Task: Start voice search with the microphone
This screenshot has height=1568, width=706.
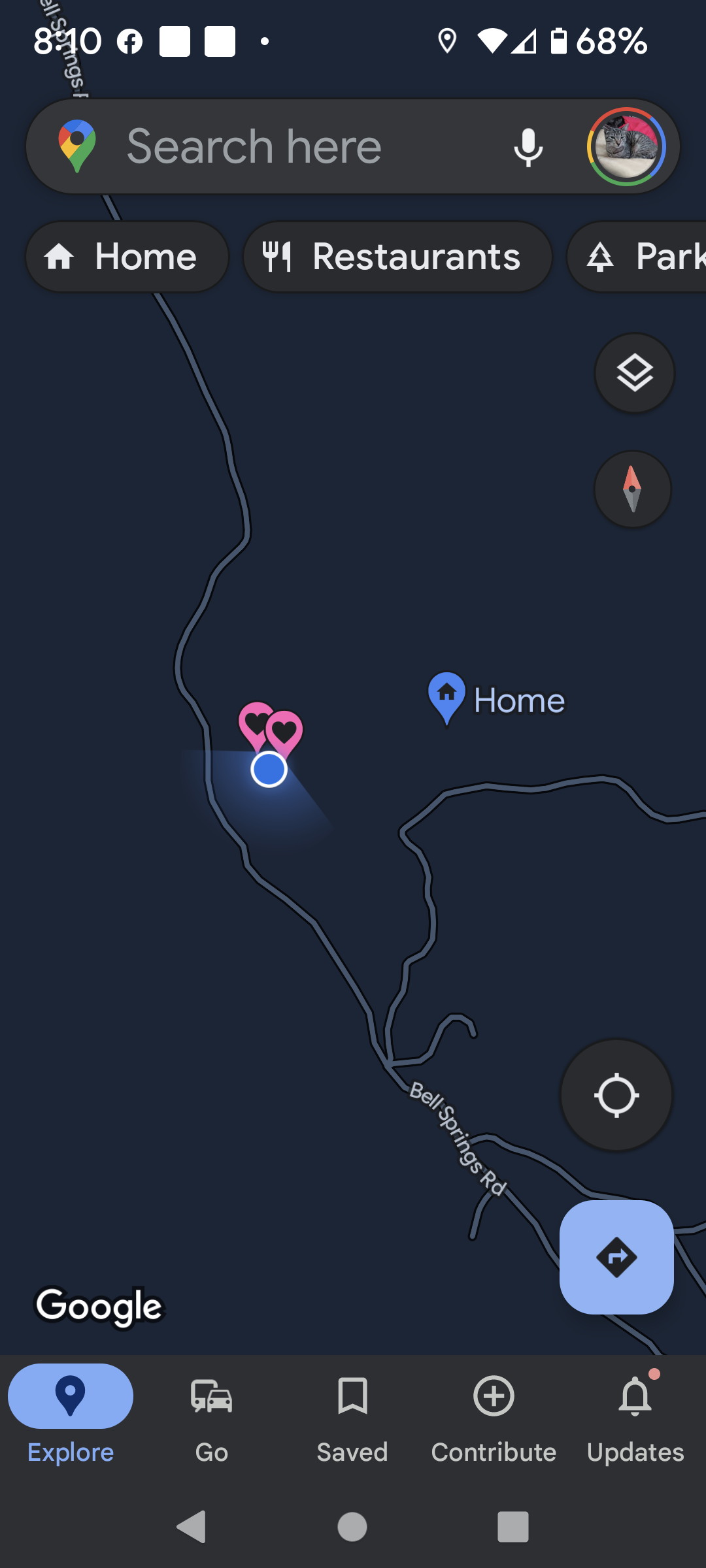Action: coord(528,148)
